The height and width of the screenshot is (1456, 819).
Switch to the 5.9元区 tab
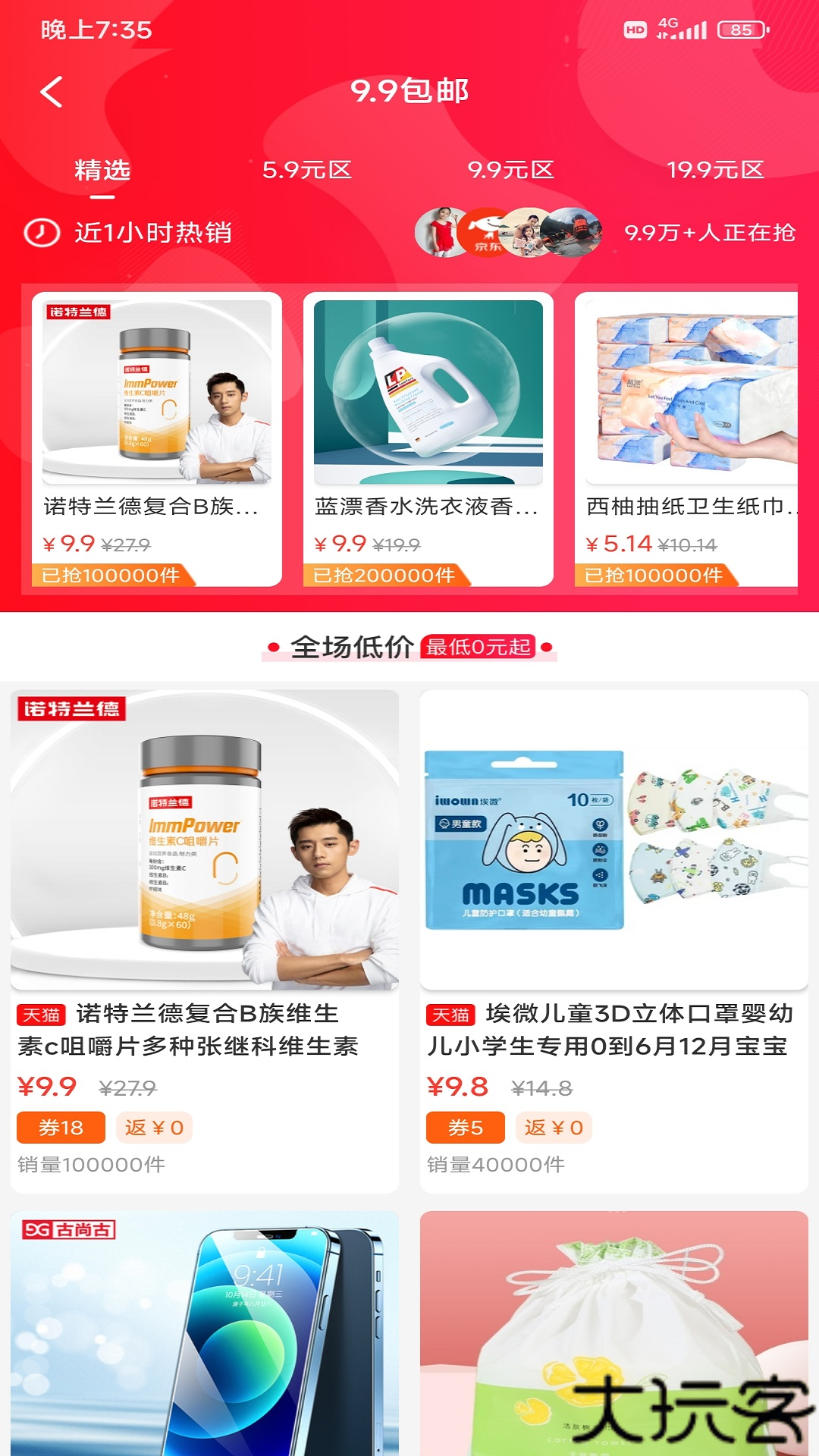click(307, 170)
